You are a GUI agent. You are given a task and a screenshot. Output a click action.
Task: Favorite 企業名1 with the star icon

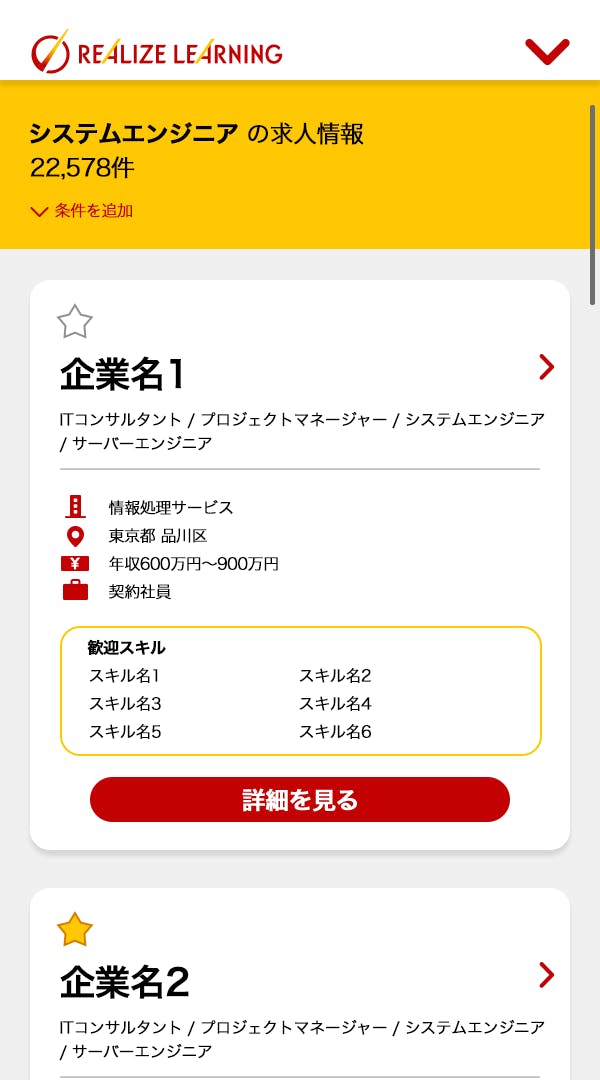75,322
